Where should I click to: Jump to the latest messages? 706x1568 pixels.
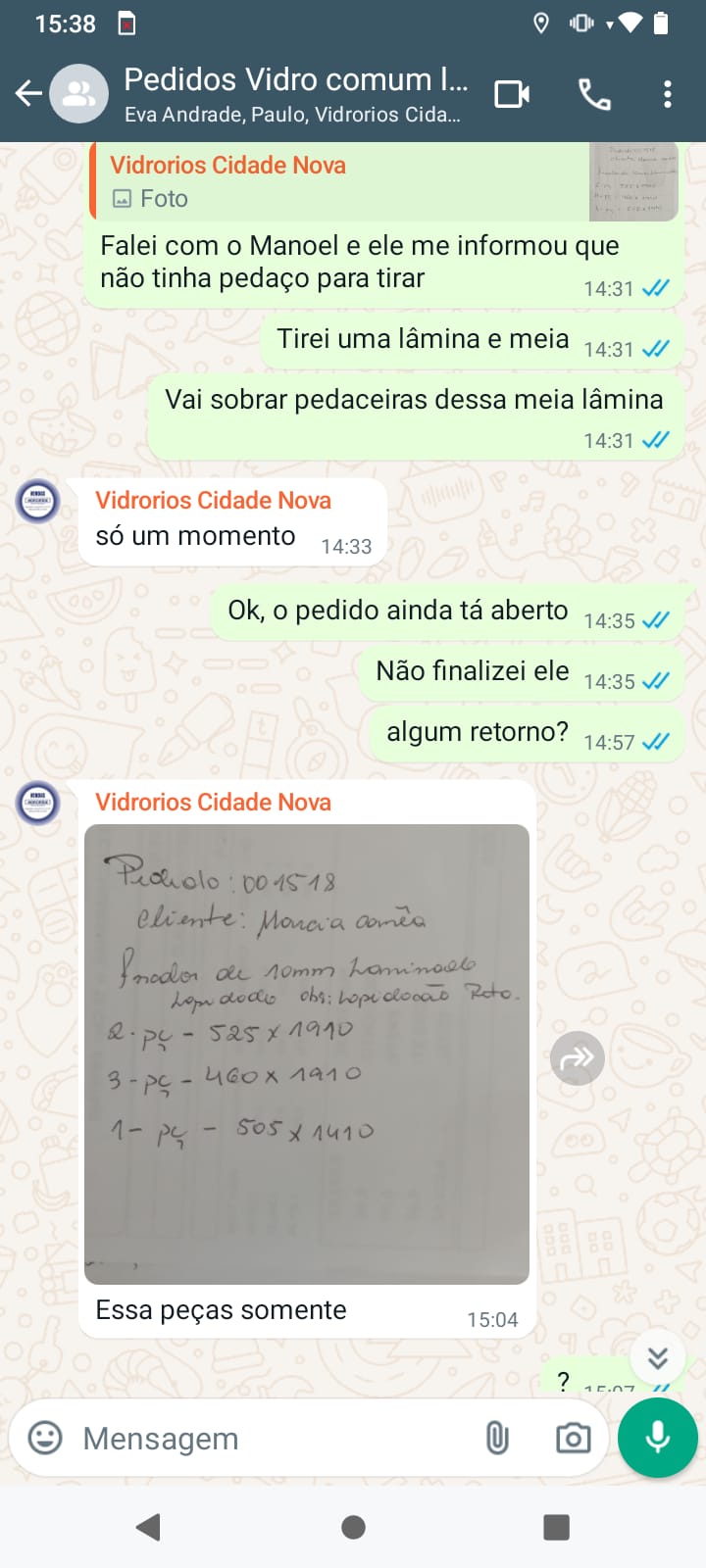(658, 1357)
